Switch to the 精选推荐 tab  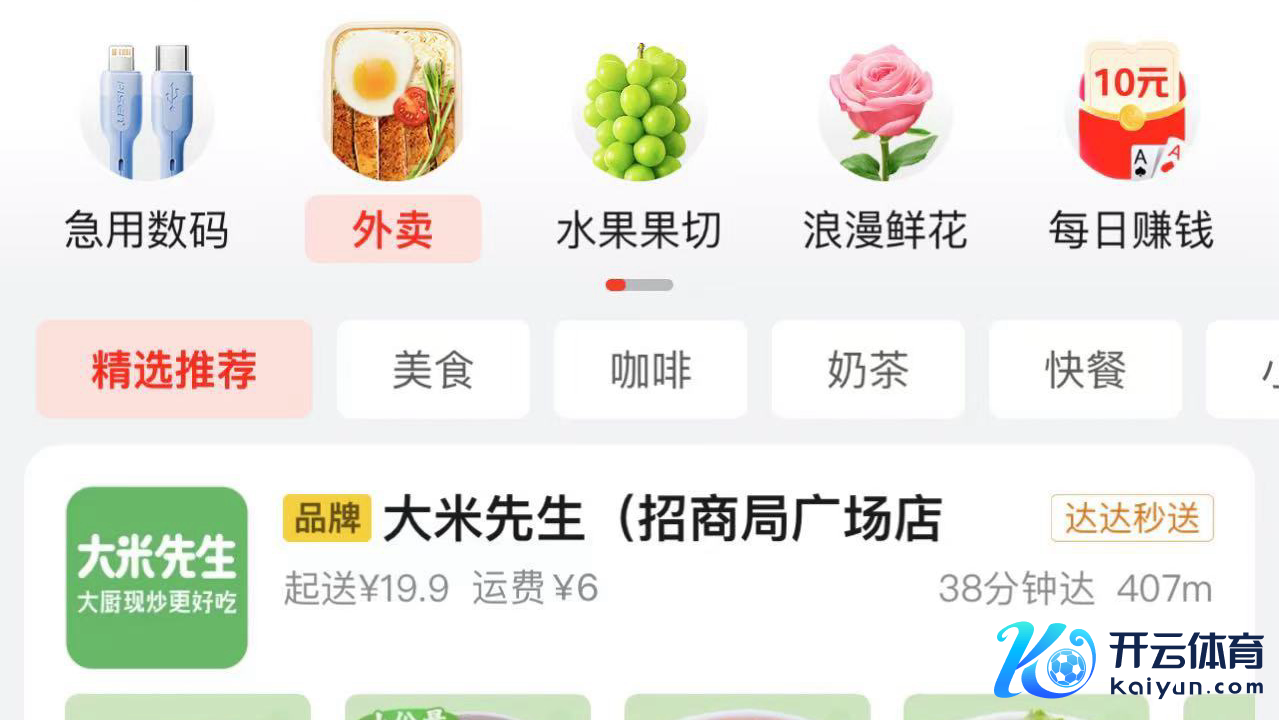pyautogui.click(x=174, y=370)
